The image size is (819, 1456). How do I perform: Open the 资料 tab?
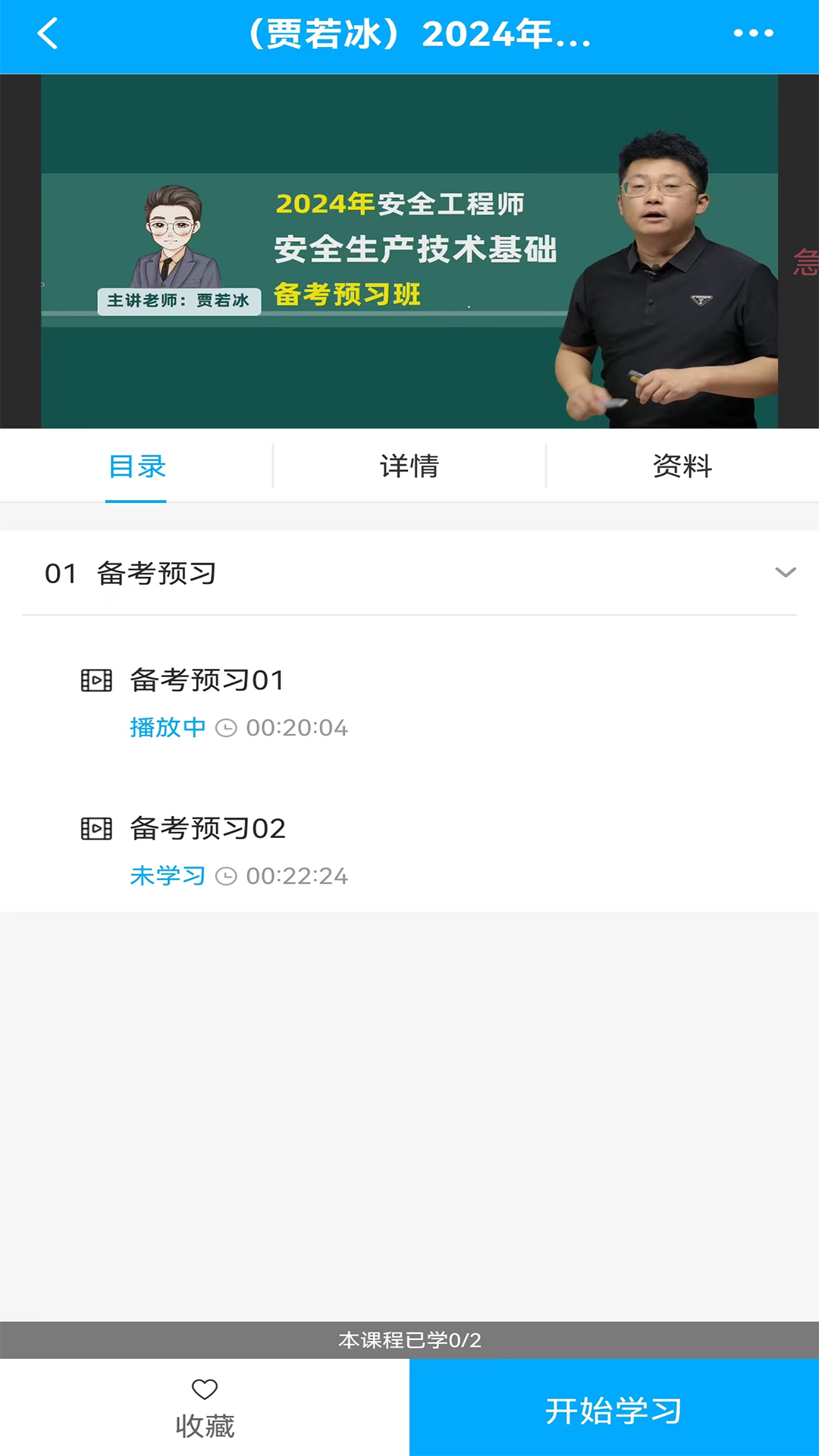[682, 466]
